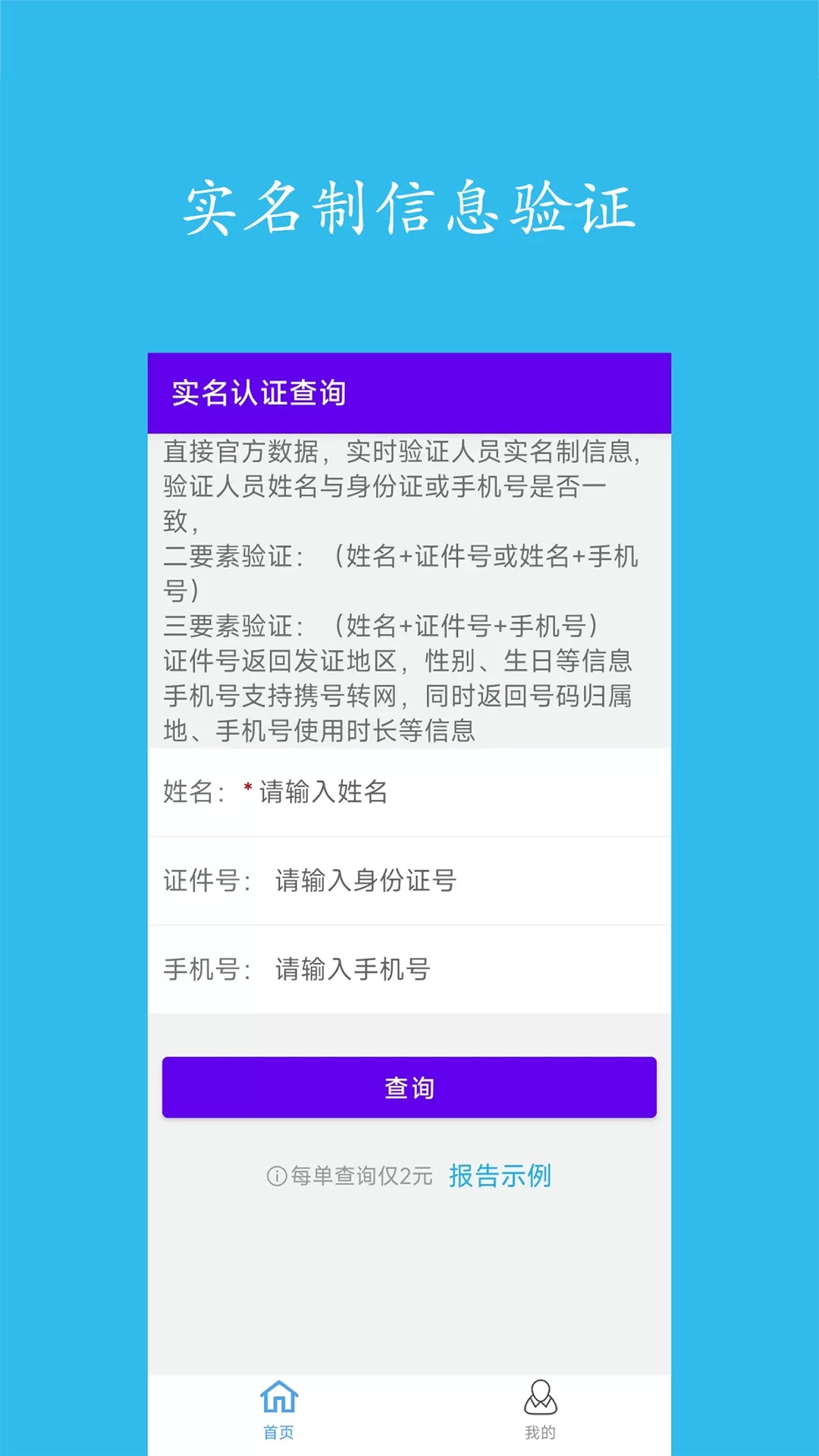819x1456 pixels.
Task: Open the 报告示例 sample report link
Action: pos(500,1176)
